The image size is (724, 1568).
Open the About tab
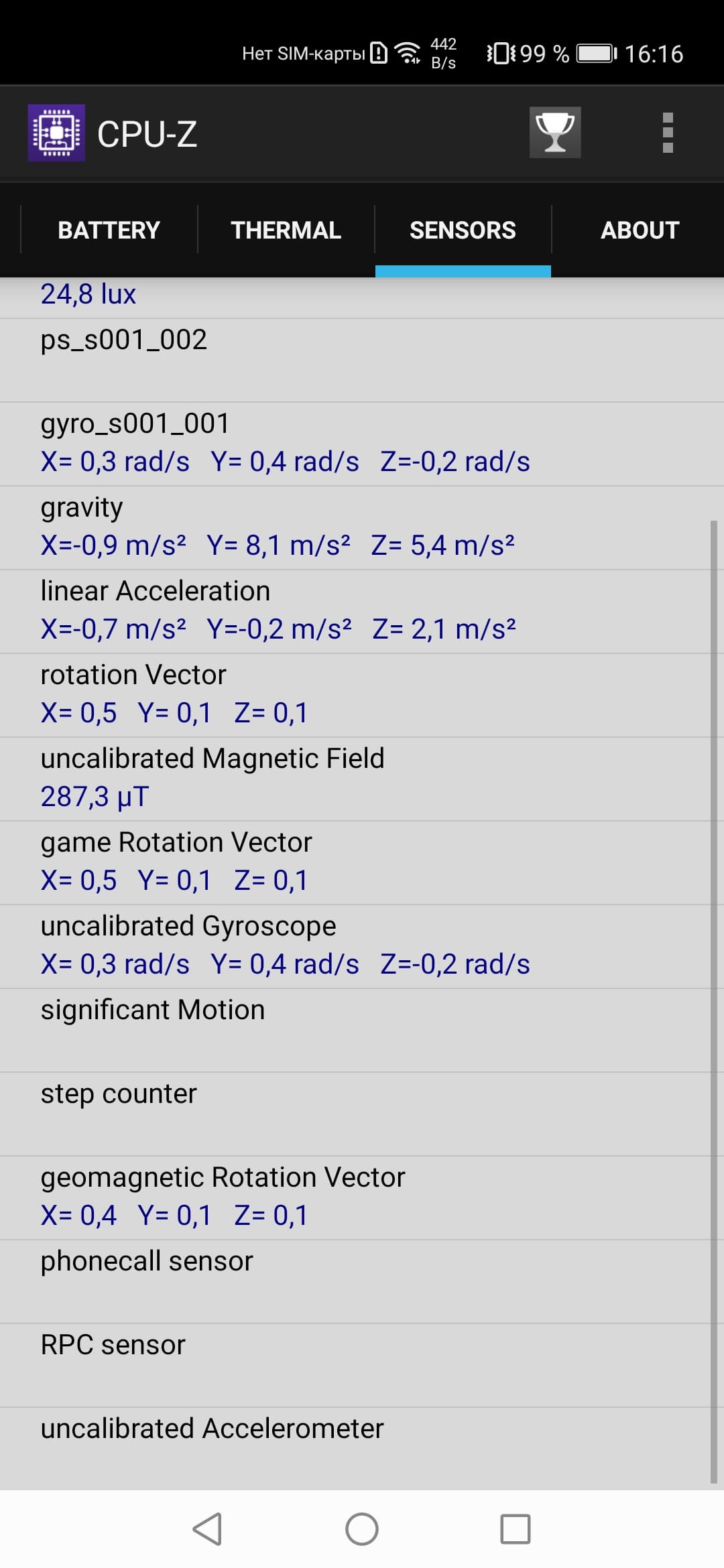pos(640,230)
